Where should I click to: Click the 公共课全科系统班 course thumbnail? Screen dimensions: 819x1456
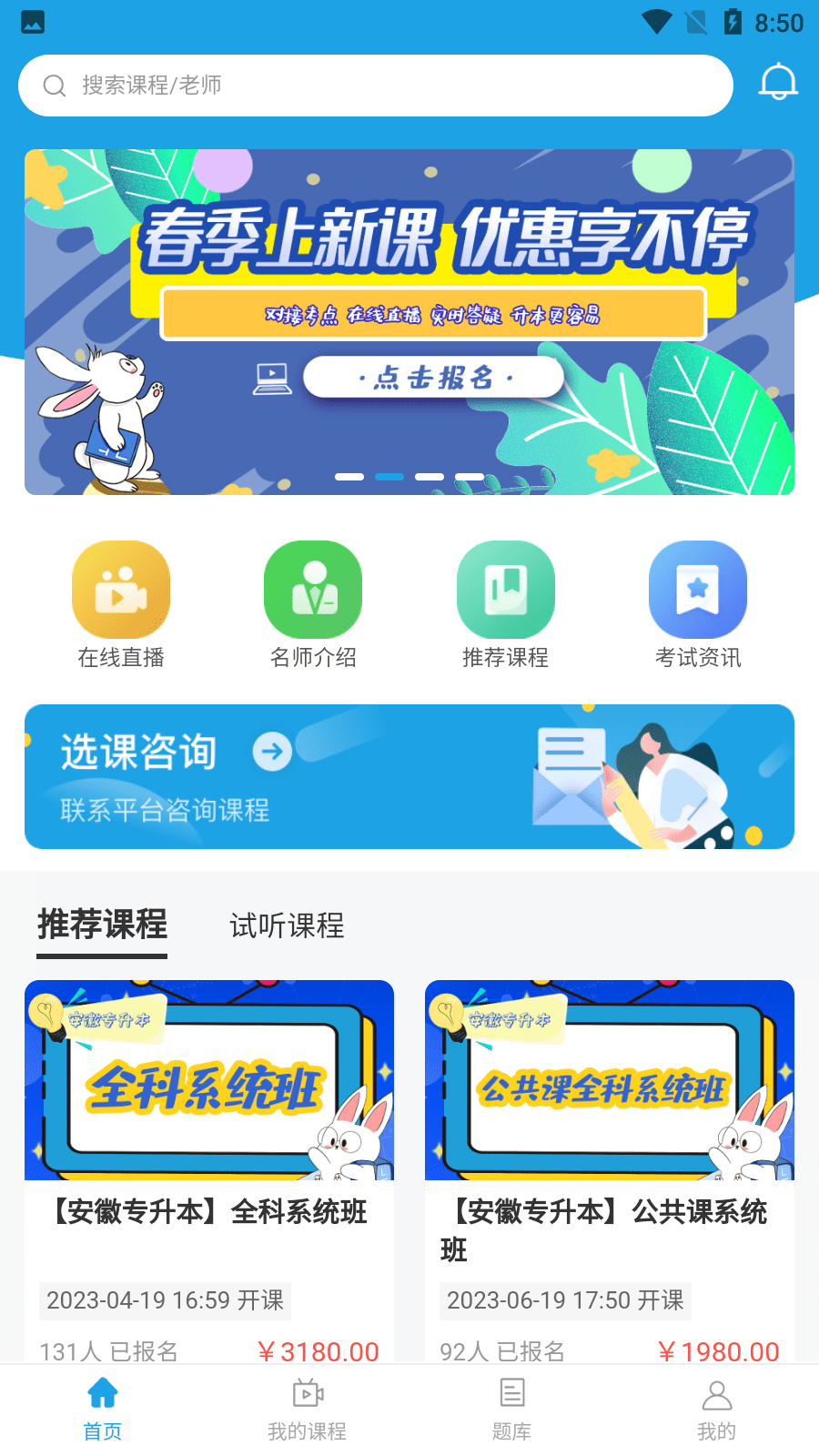(x=609, y=1079)
